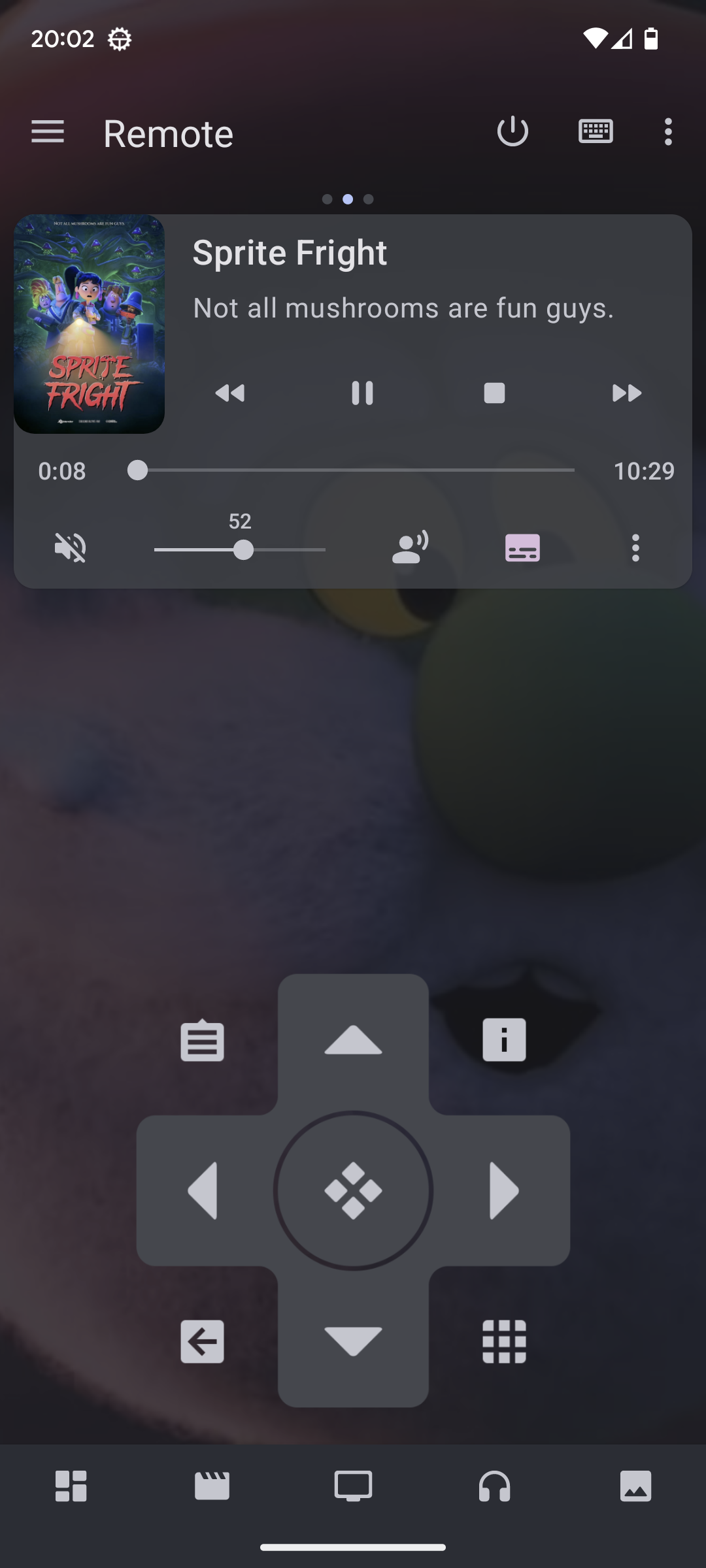The height and width of the screenshot is (1568, 706).
Task: Fast forward the video
Action: (626, 393)
